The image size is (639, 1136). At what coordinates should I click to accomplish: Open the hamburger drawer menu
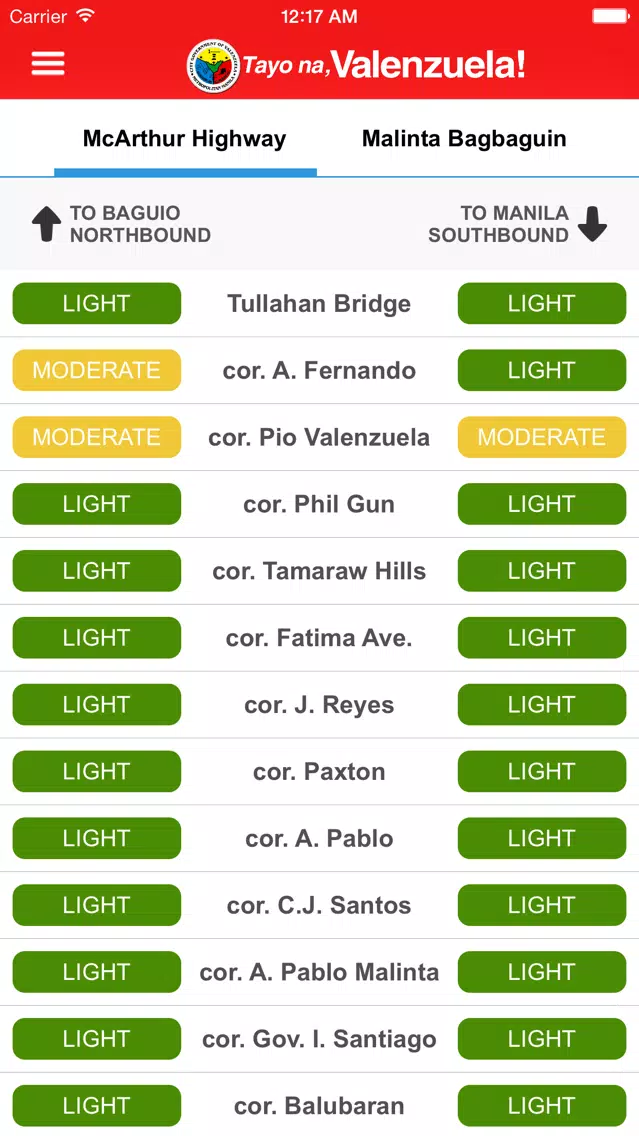(x=48, y=64)
